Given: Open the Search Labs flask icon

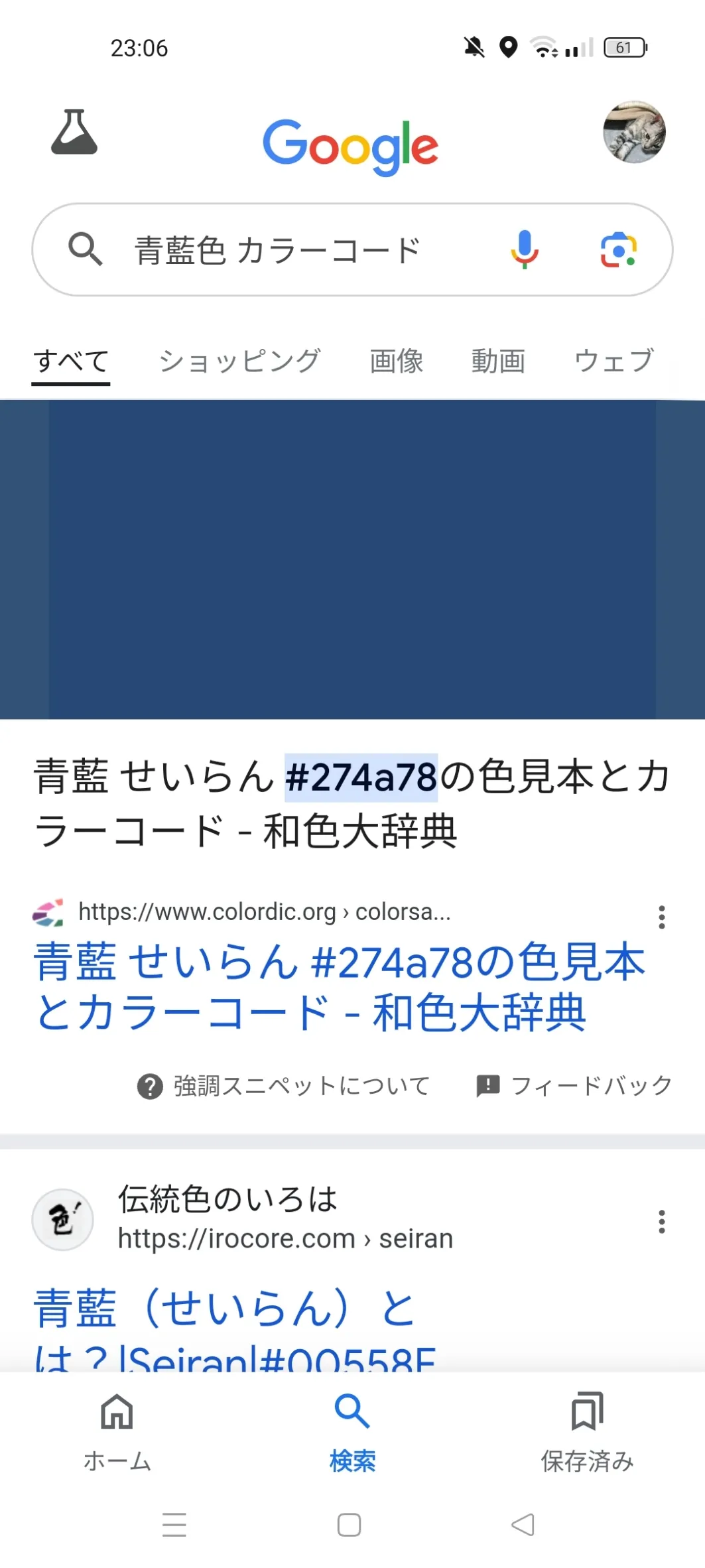Looking at the screenshot, I should coord(74,132).
